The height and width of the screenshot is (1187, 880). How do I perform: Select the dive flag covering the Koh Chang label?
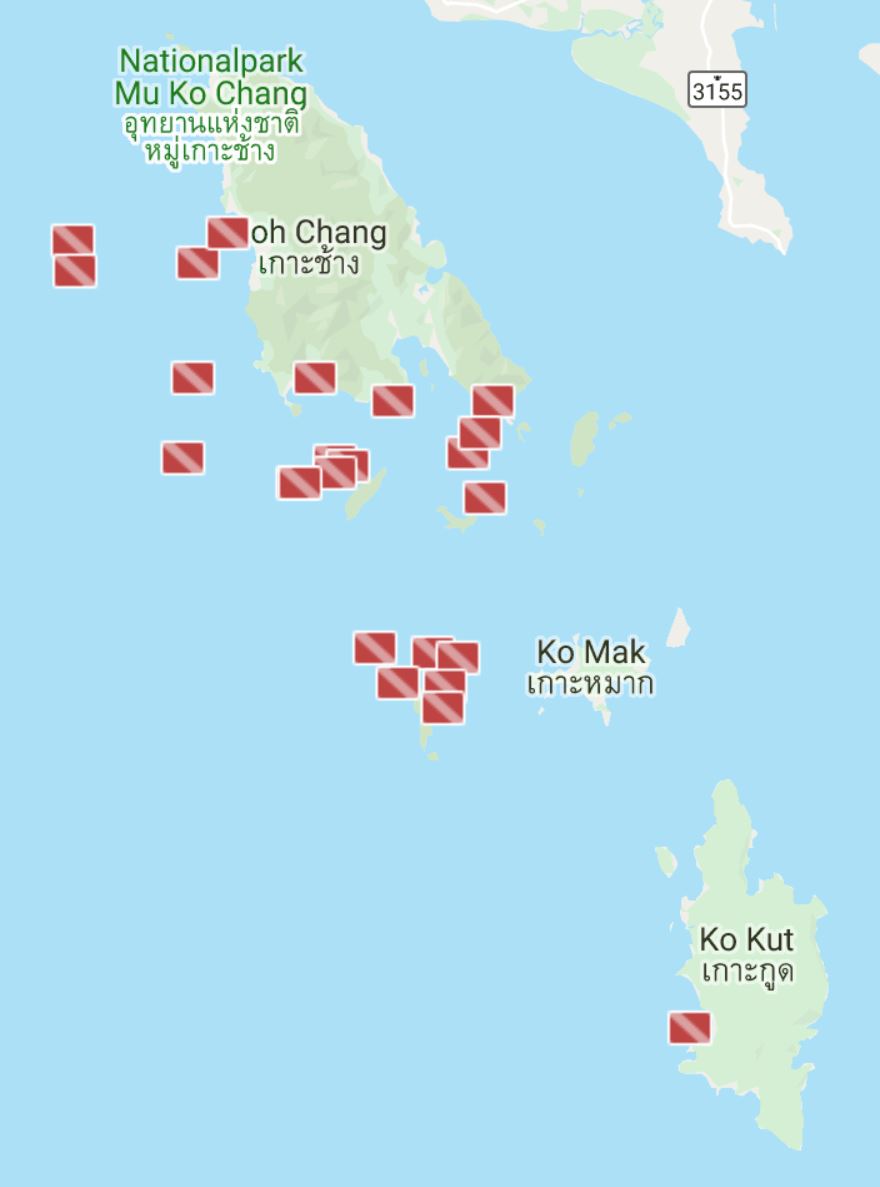click(x=228, y=232)
